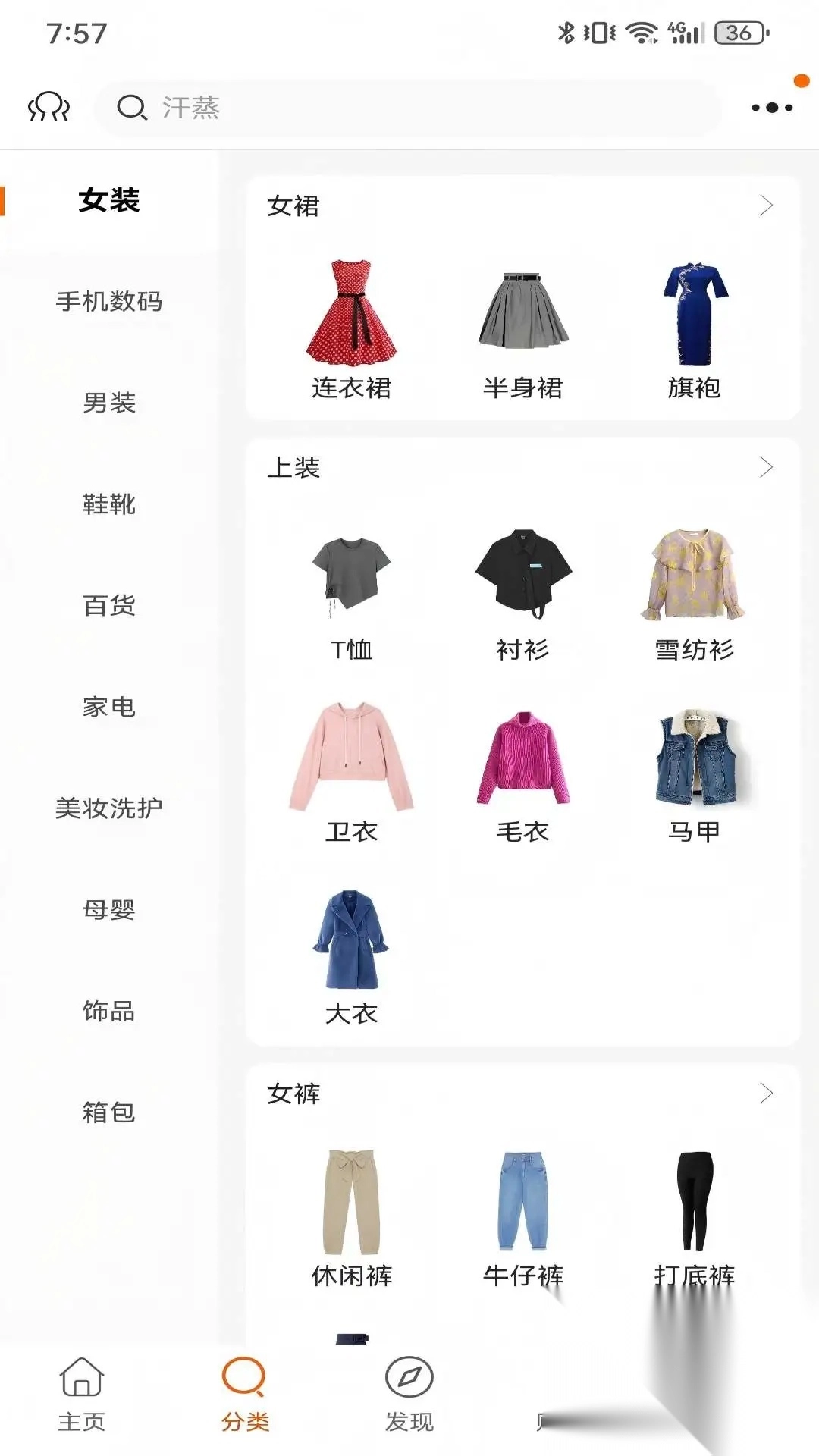Select the 女装 category in sidebar
The width and height of the screenshot is (819, 1456).
tap(108, 201)
